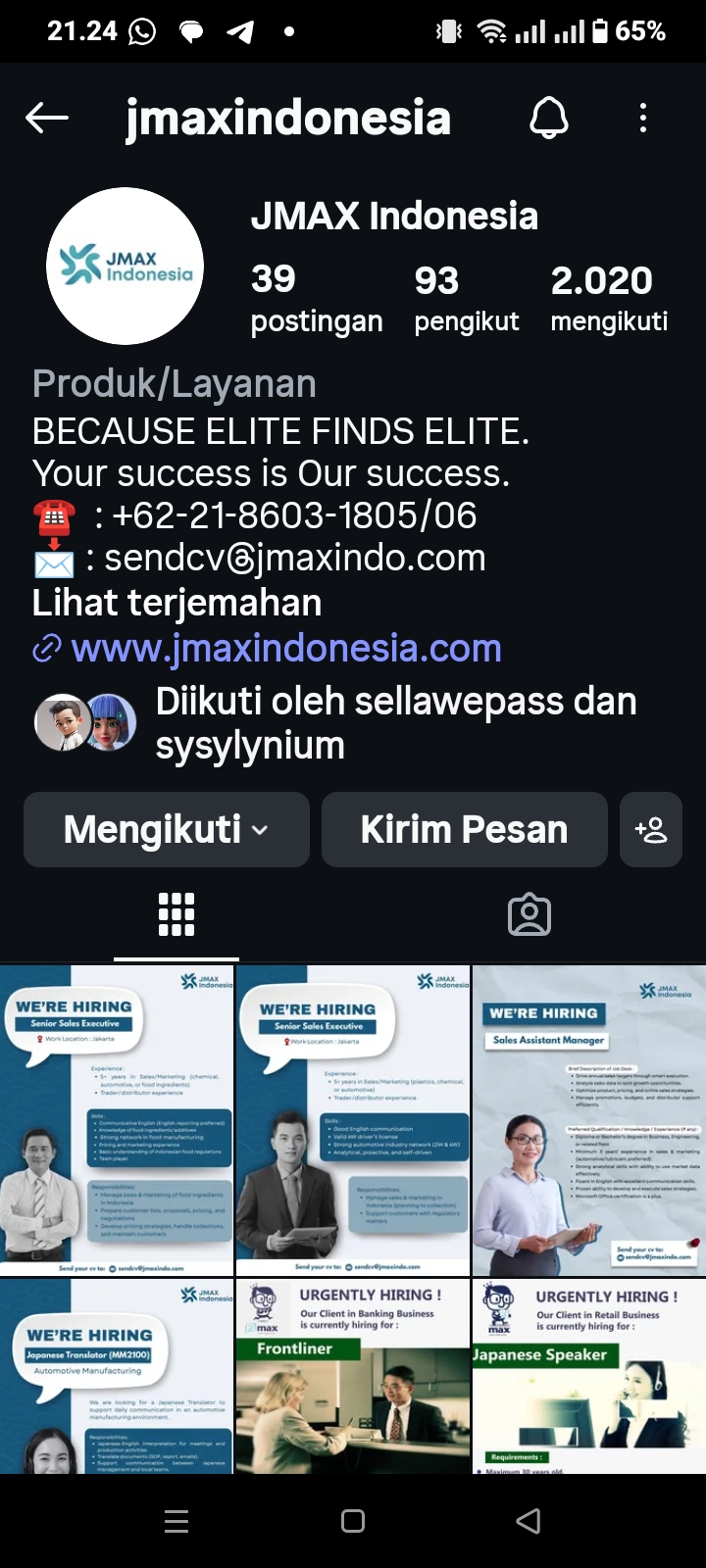
Task: Open the system recent apps view
Action: 176,1521
